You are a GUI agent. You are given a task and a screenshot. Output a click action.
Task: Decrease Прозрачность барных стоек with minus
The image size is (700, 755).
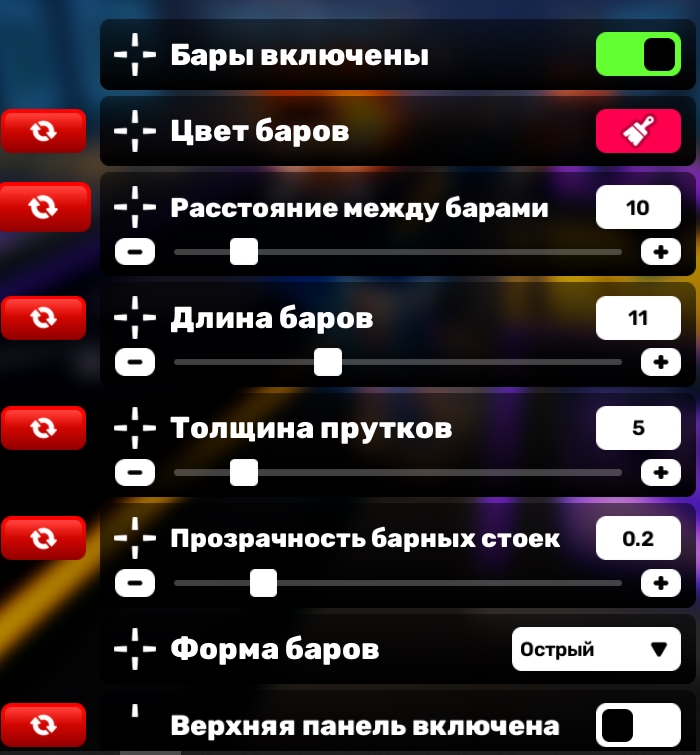click(x=135, y=582)
